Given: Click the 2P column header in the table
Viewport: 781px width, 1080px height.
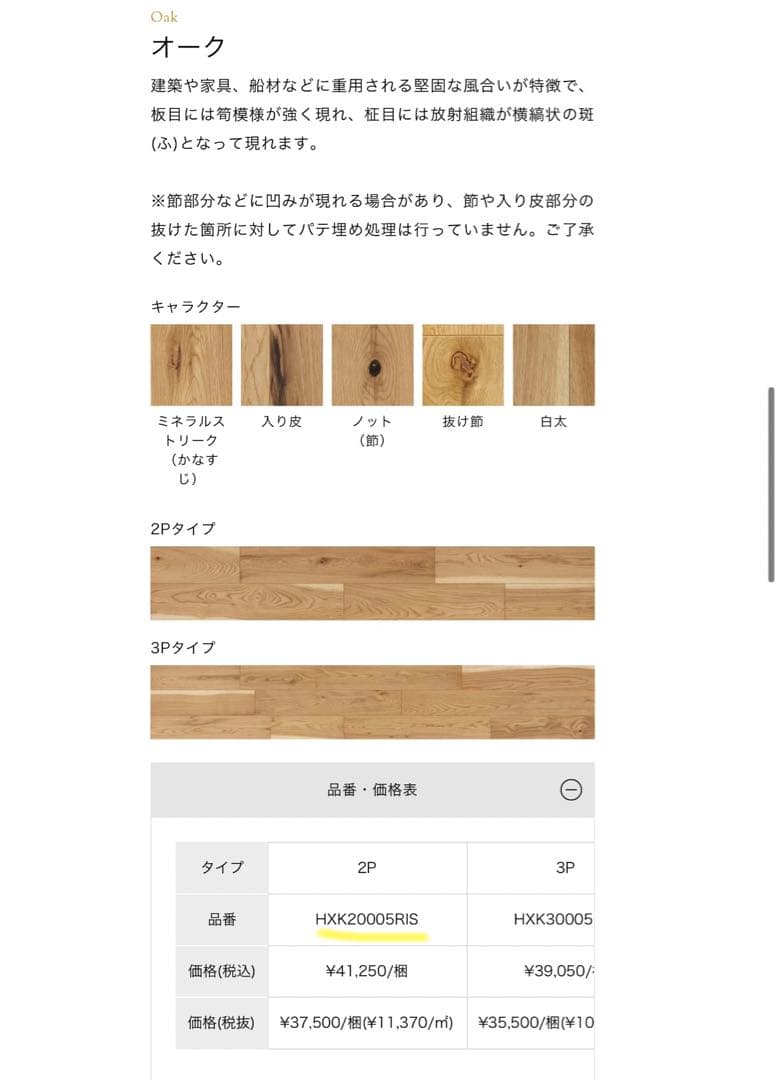Looking at the screenshot, I should point(366,868).
